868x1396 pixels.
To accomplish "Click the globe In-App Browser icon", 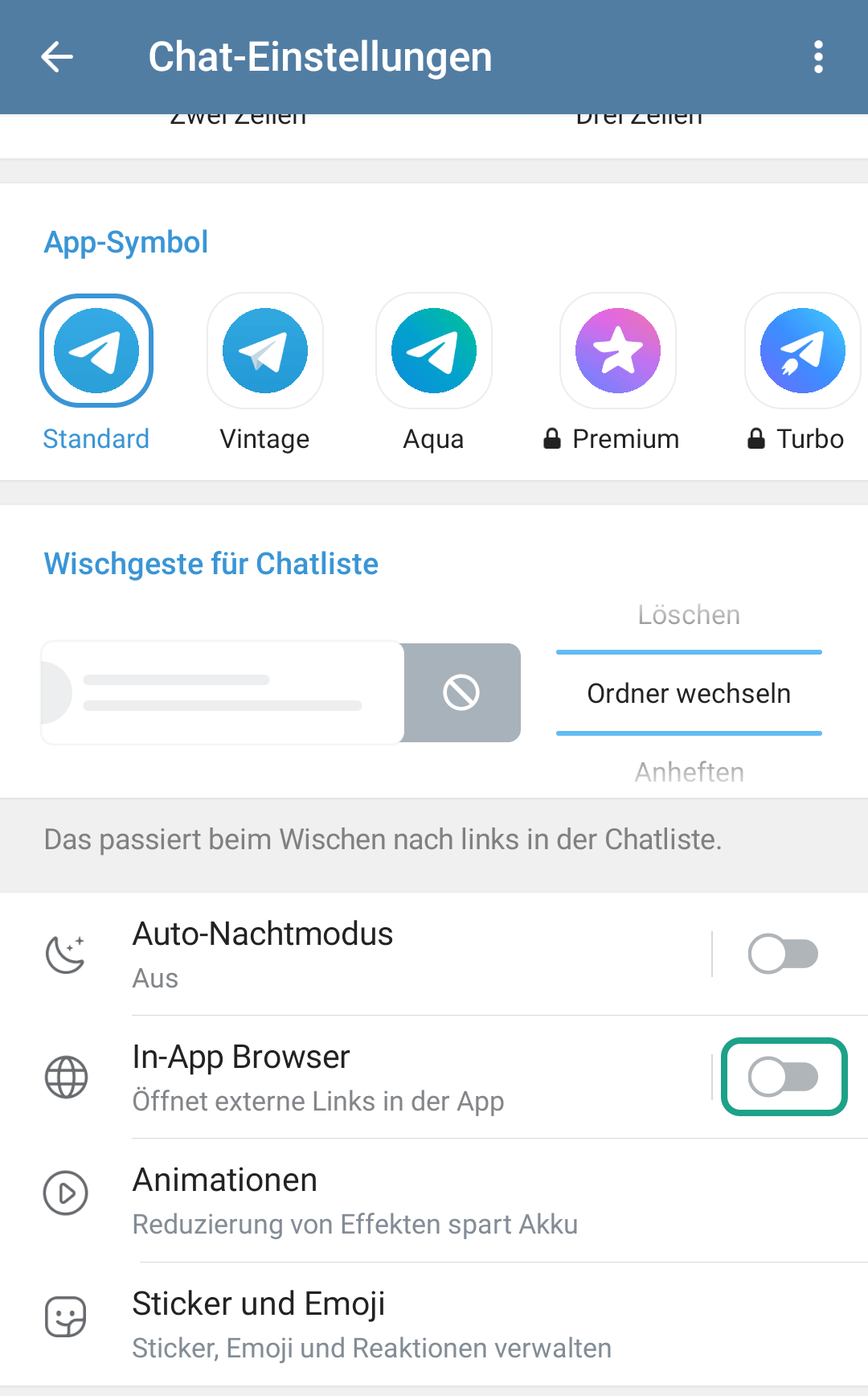I will [66, 1078].
